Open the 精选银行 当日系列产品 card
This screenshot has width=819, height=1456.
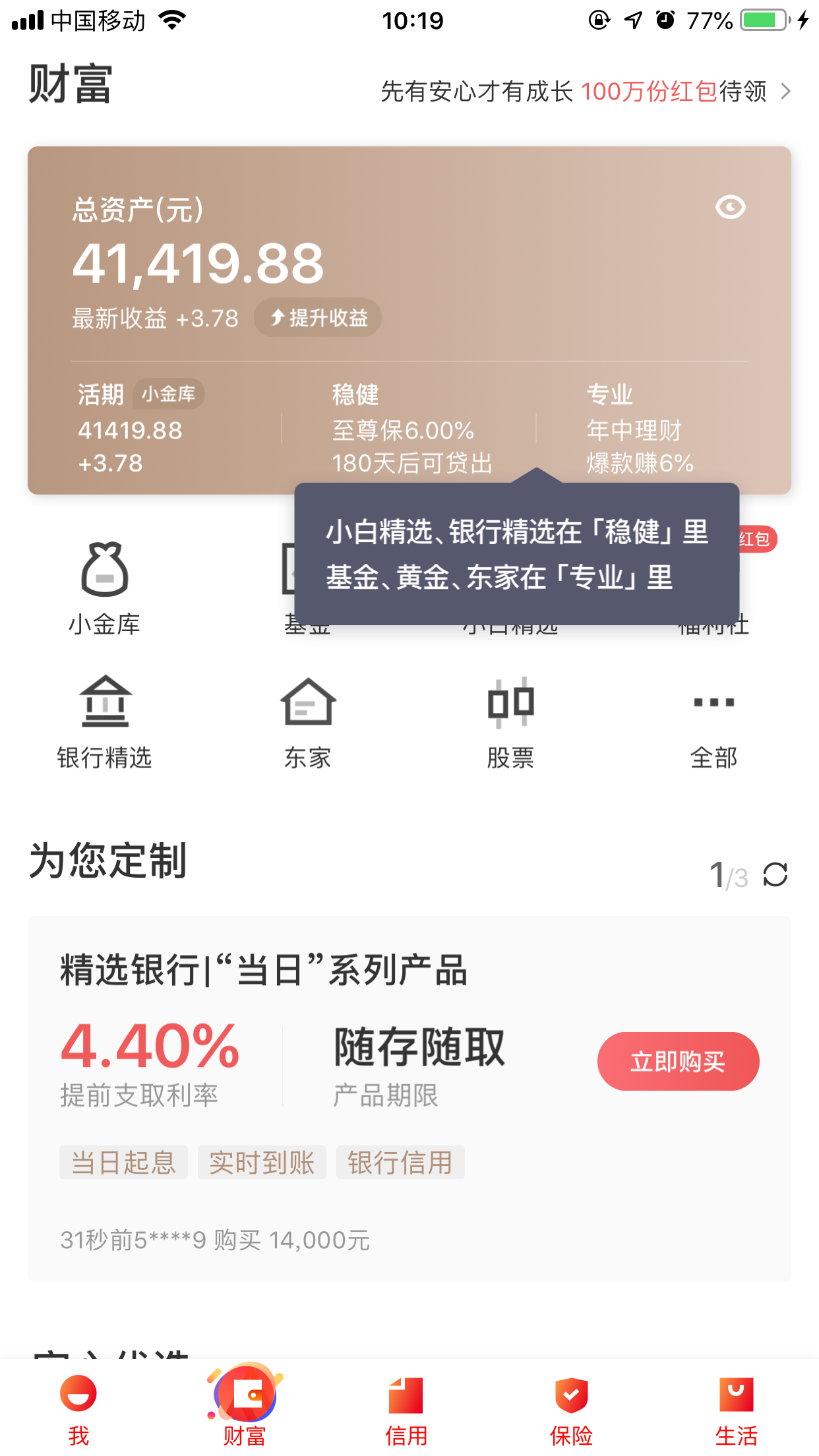(x=409, y=1099)
